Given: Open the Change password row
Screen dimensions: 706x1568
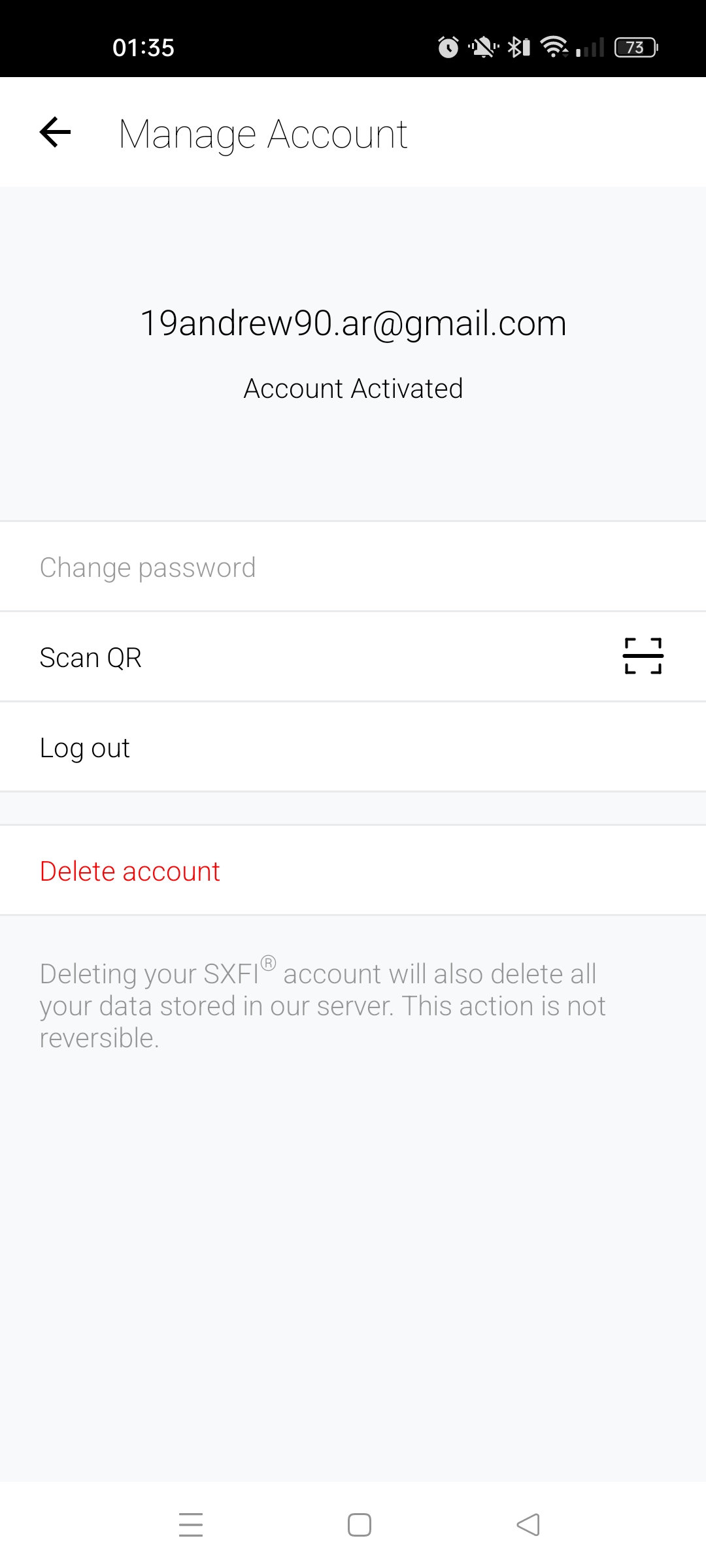Looking at the screenshot, I should (353, 566).
